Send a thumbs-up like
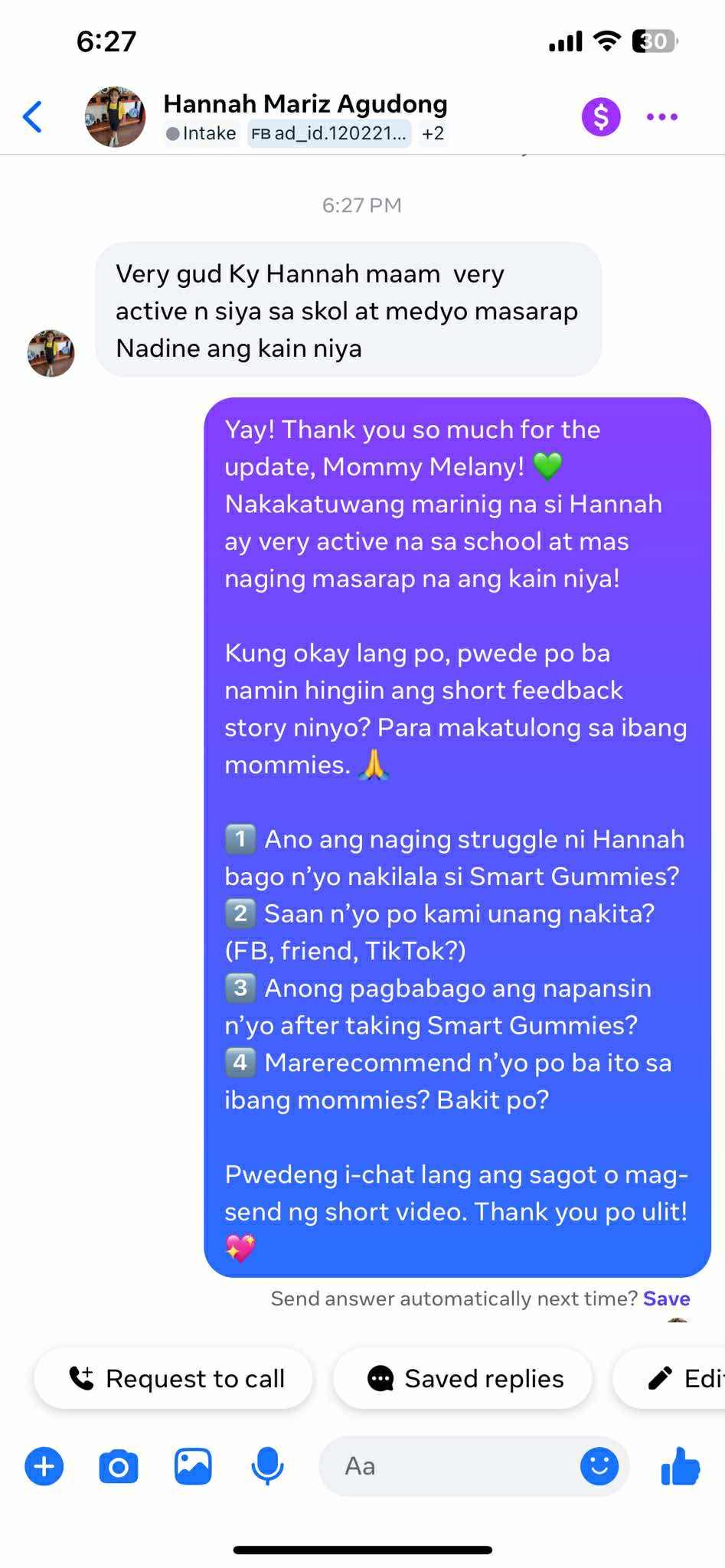 pyautogui.click(x=680, y=1466)
